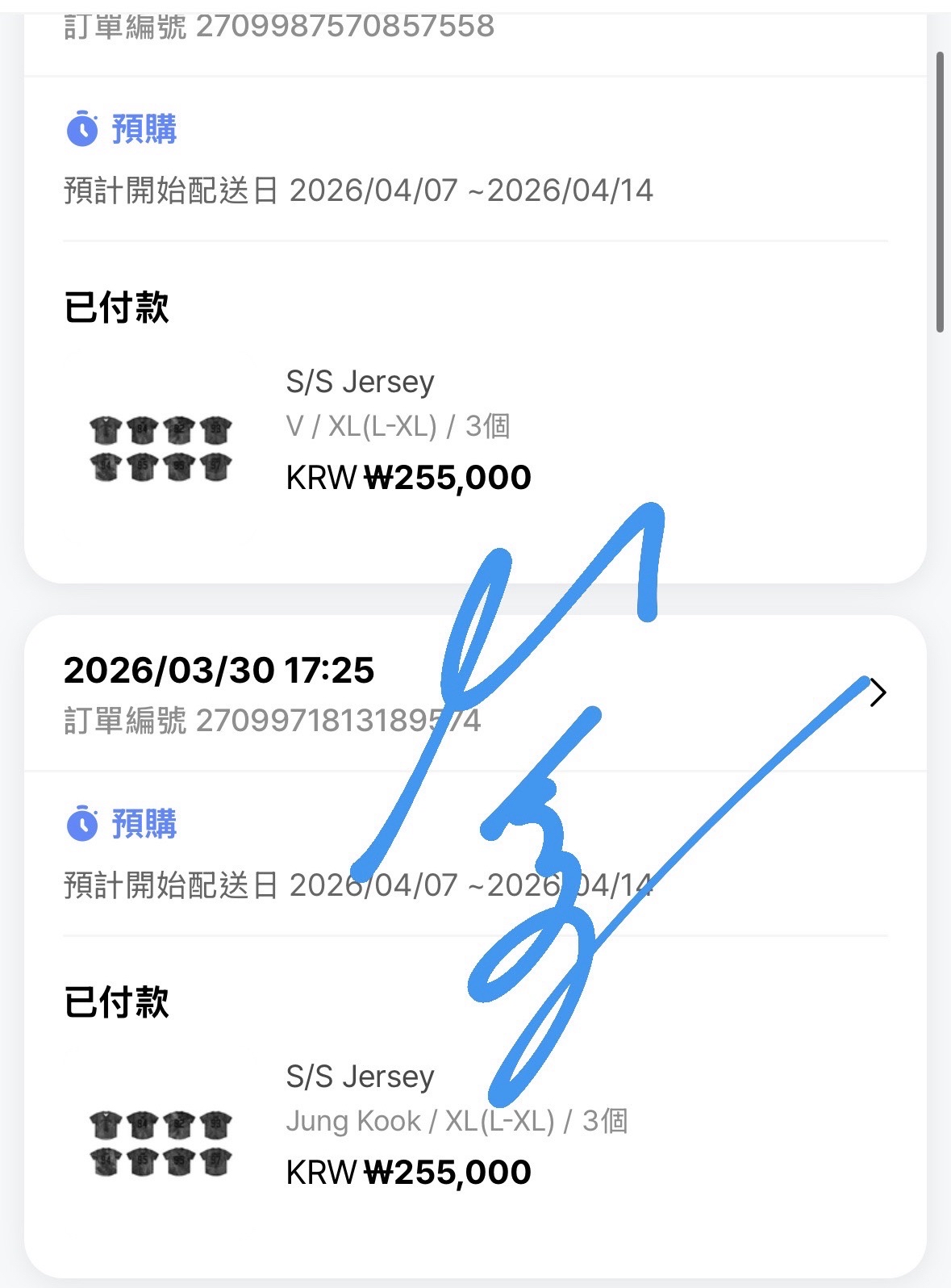The height and width of the screenshot is (1288, 951).
Task: Tap the first 已付款 payment status label
Action: click(x=118, y=307)
